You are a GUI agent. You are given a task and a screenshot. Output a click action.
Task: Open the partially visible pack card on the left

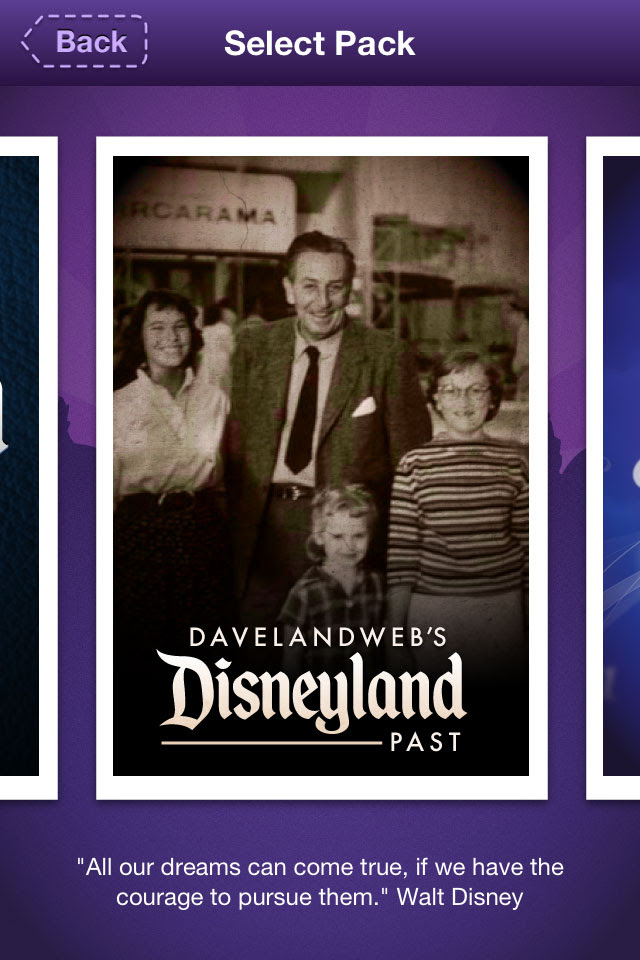24,467
